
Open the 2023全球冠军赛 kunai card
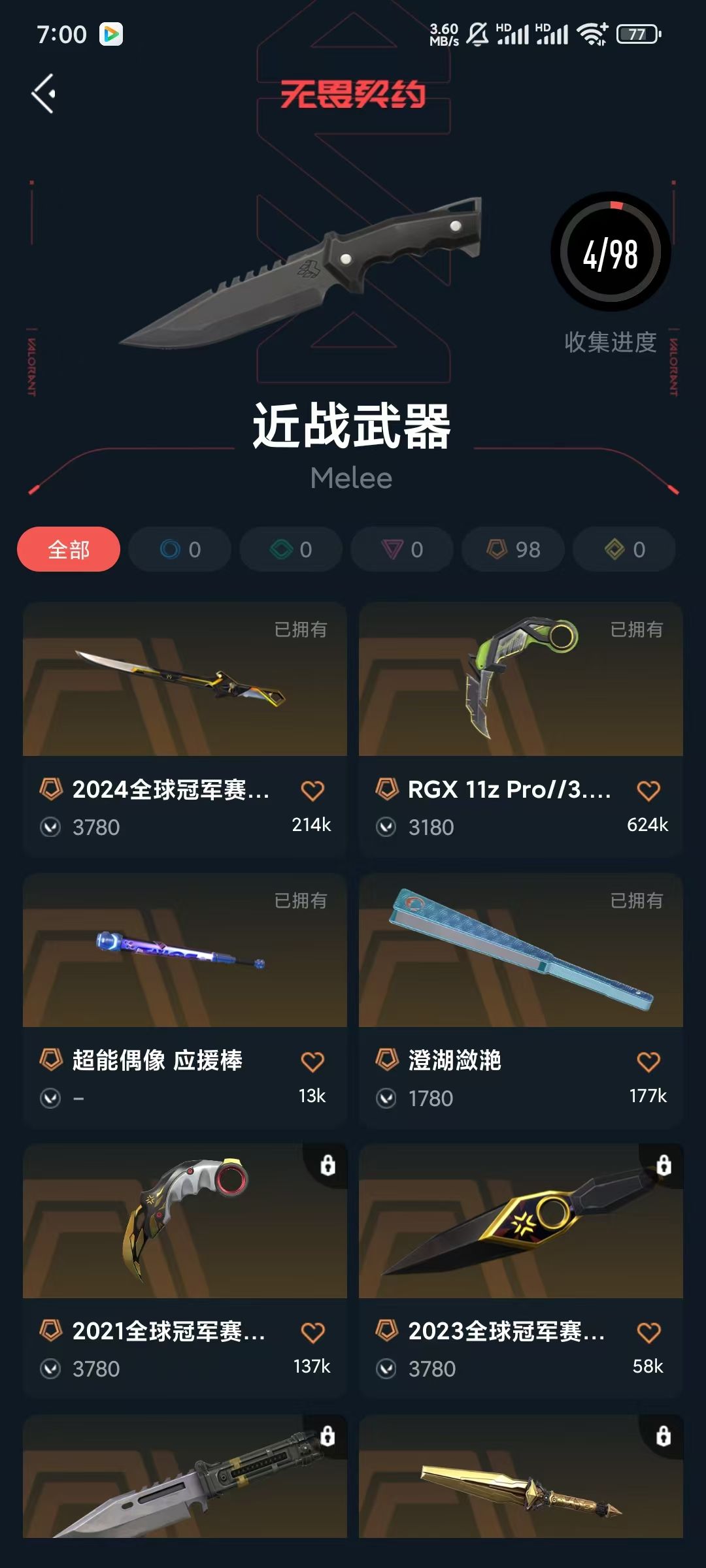coord(521,1271)
